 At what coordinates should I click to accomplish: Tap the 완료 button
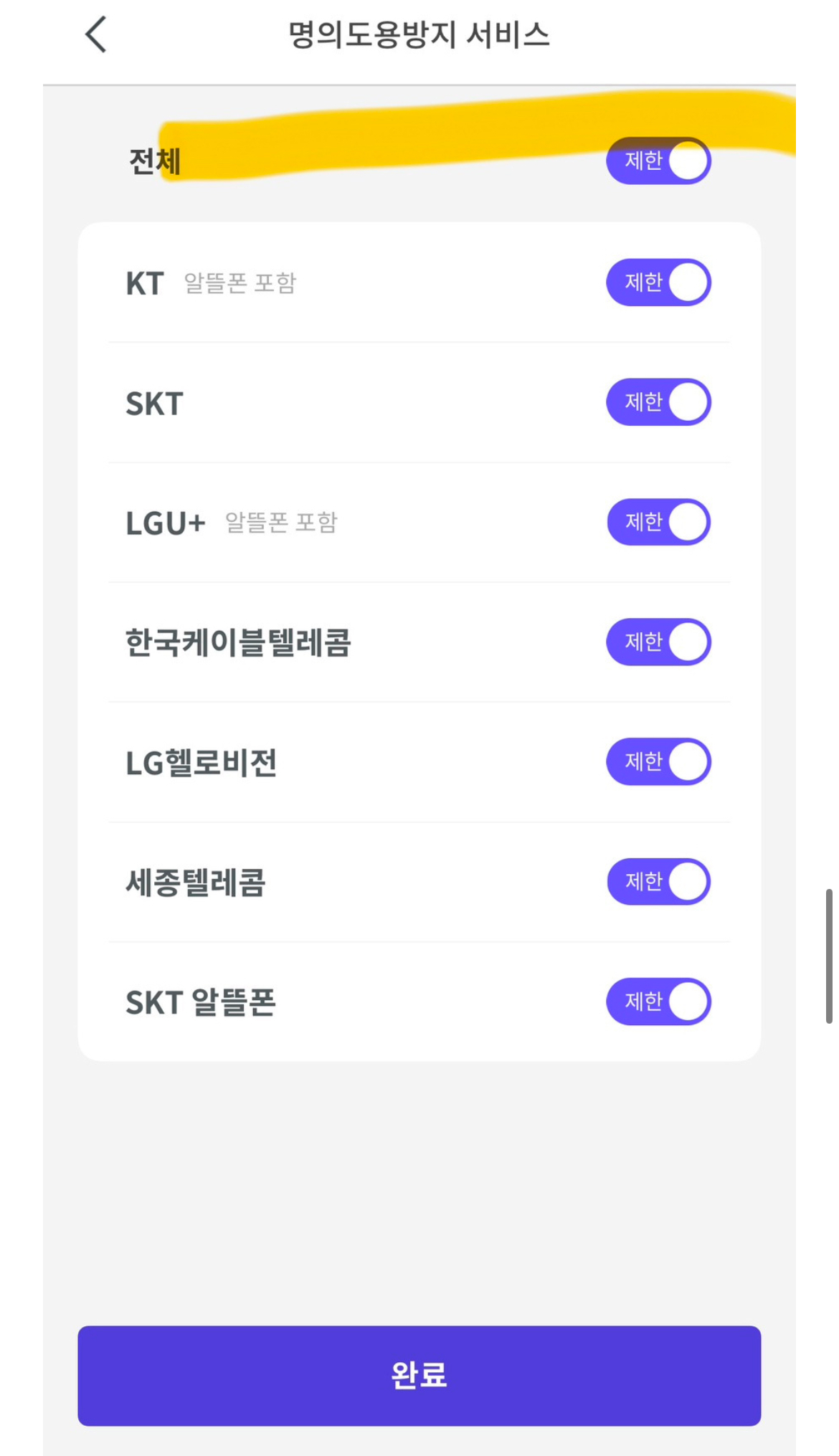click(x=419, y=1375)
